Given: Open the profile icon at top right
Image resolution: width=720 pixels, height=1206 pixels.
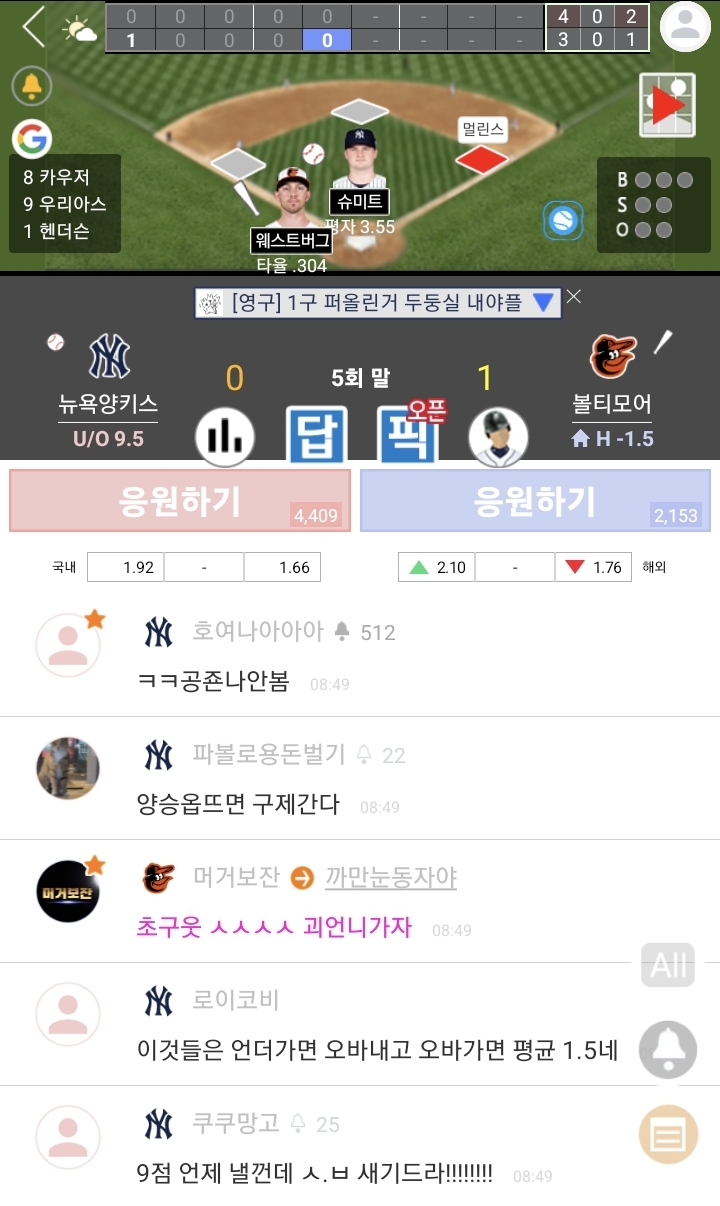Looking at the screenshot, I should (x=685, y=27).
